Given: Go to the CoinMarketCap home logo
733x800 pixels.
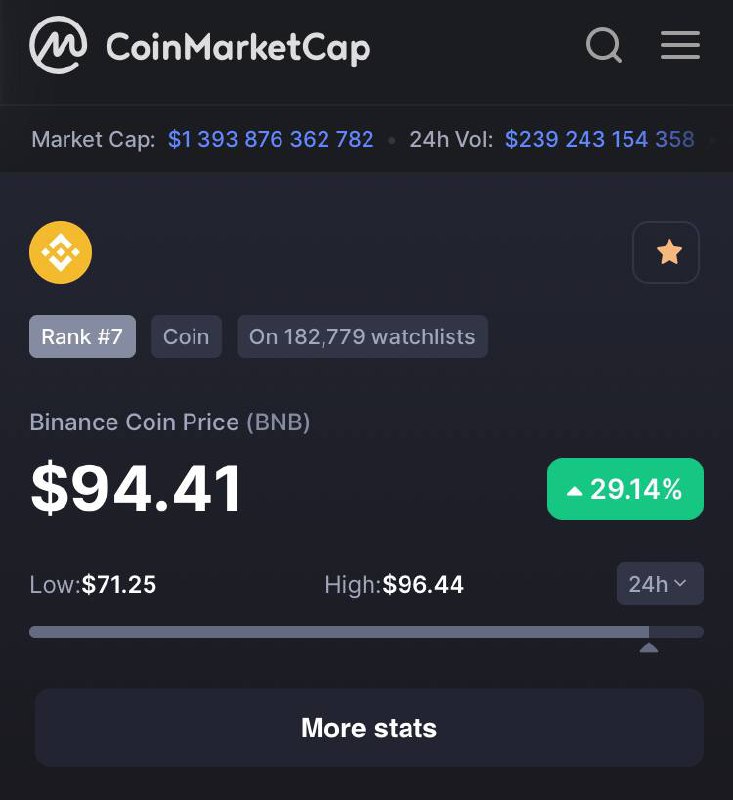Looking at the screenshot, I should click(x=199, y=46).
